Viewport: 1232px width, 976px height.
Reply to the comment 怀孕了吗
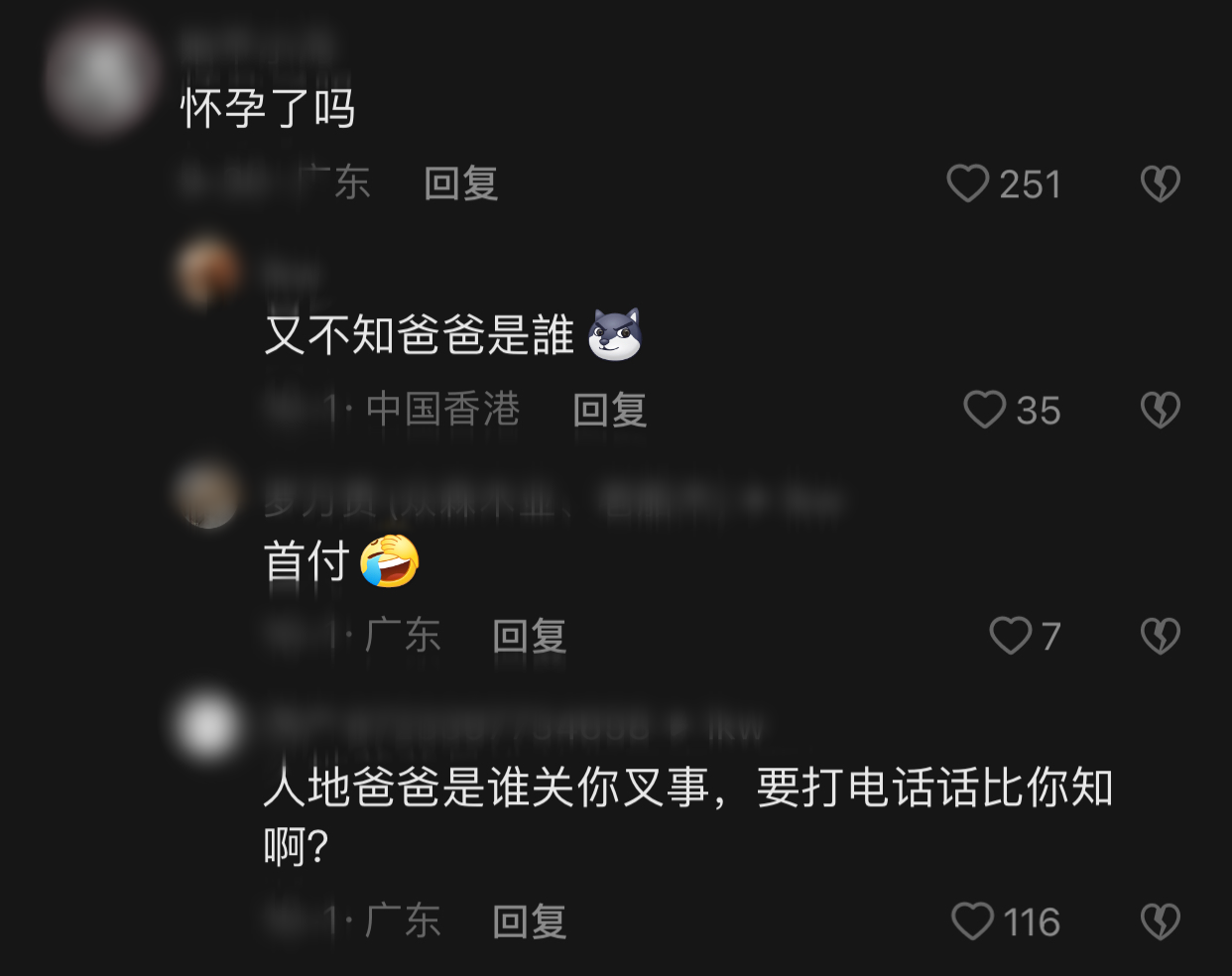(x=460, y=184)
